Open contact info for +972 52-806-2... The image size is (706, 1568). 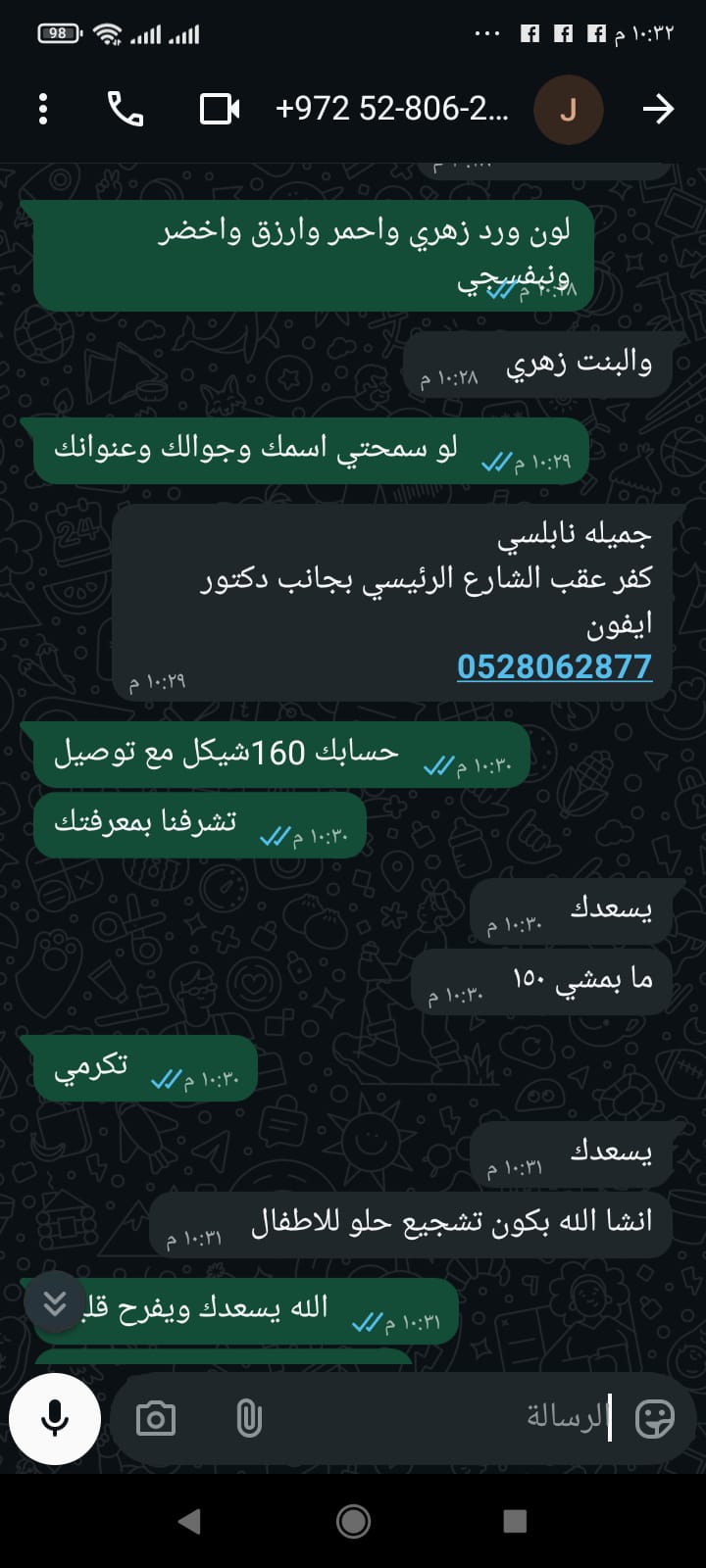click(x=392, y=109)
